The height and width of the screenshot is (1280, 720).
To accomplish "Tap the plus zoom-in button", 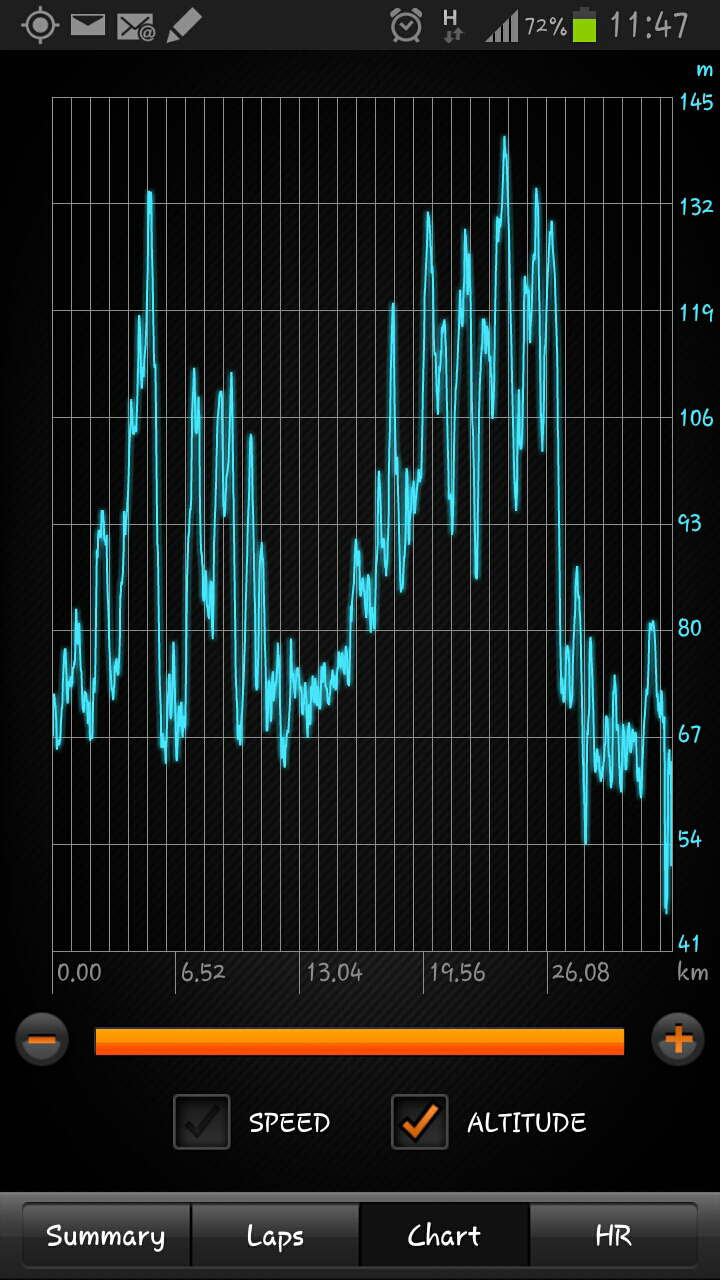I will tap(677, 1040).
